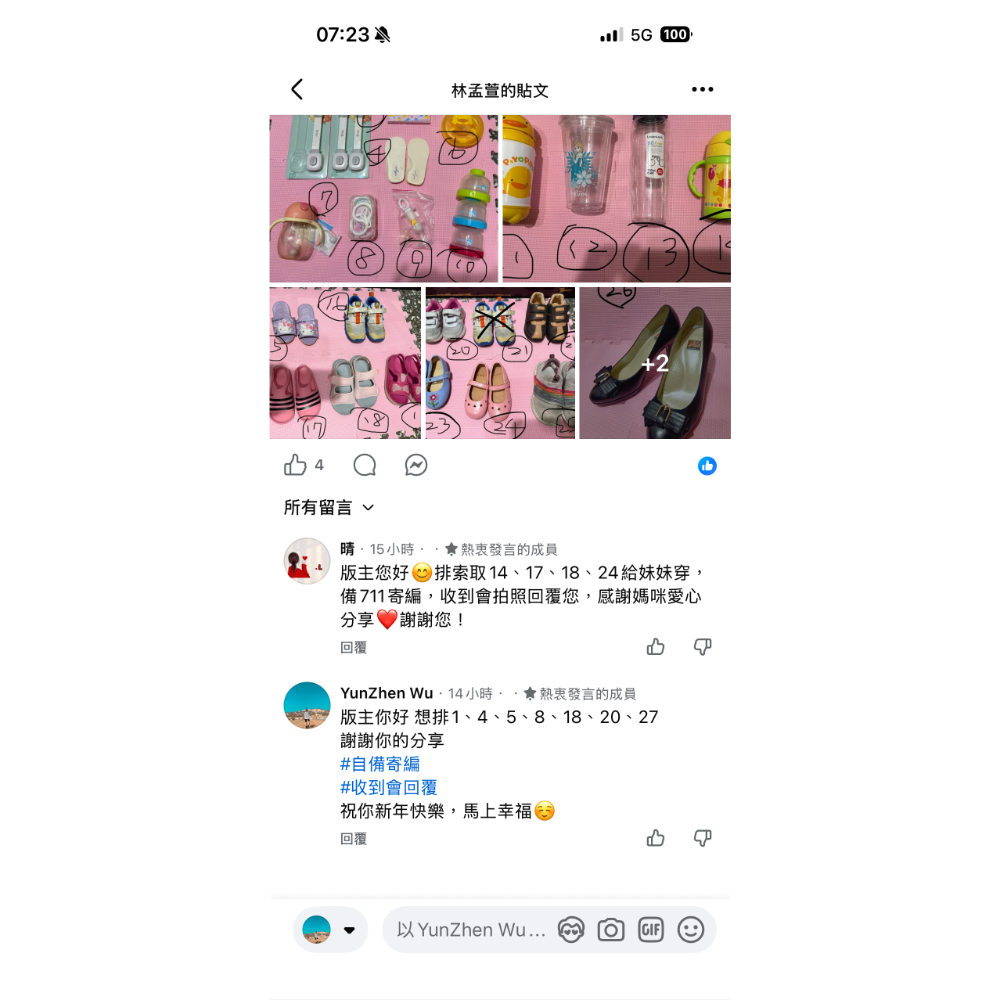
Task: Go back from 林孟萱's post
Action: pyautogui.click(x=297, y=90)
